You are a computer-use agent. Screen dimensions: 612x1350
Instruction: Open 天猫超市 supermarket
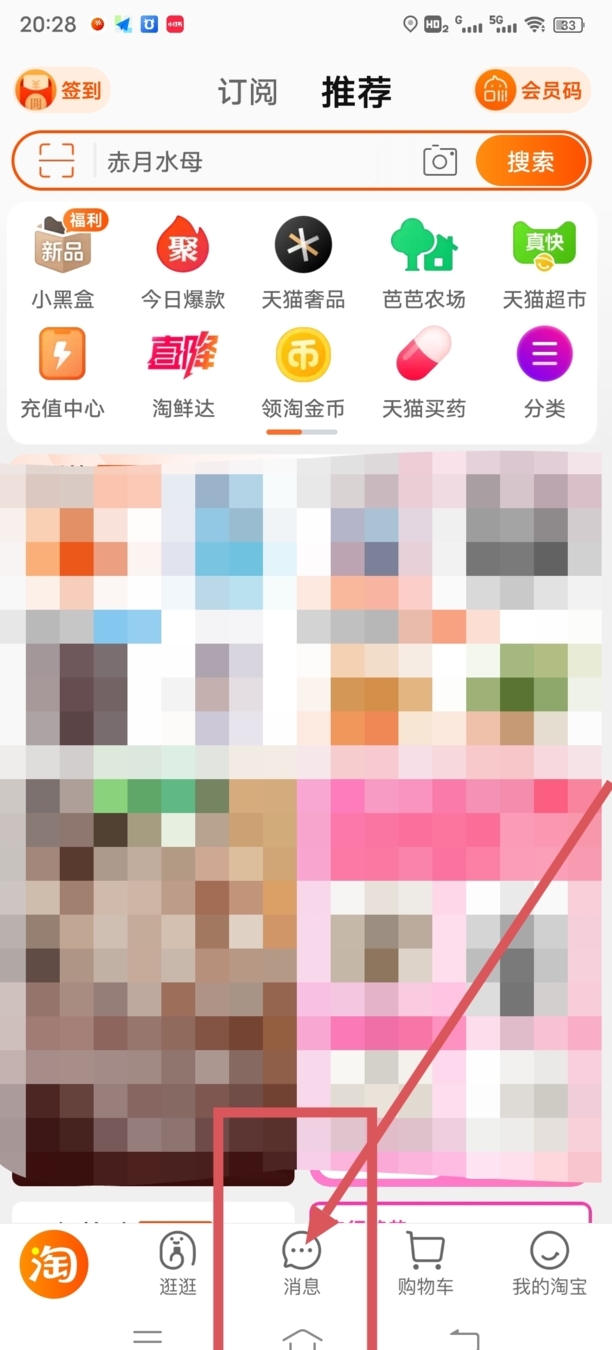(544, 260)
